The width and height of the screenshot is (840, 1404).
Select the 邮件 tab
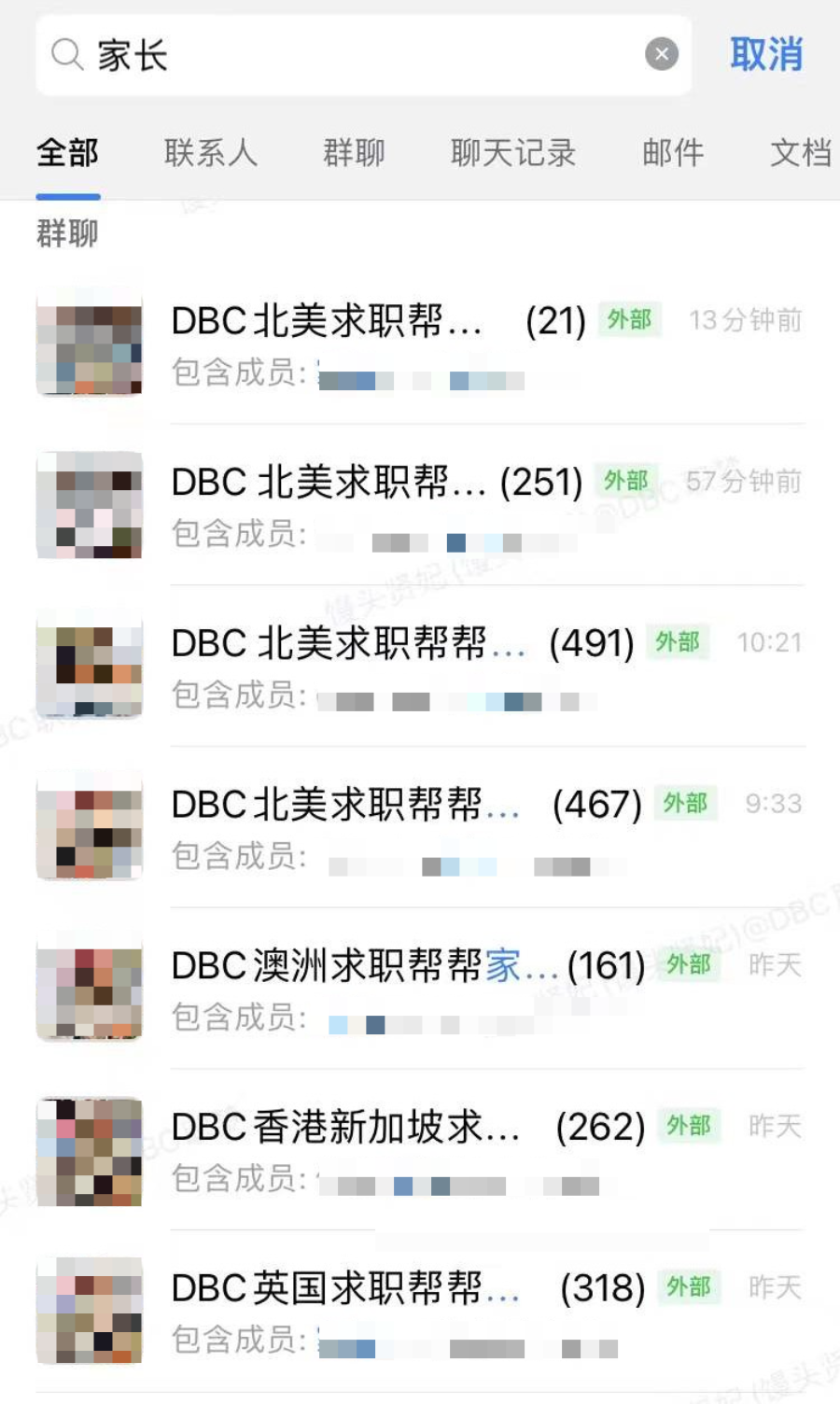(x=673, y=152)
